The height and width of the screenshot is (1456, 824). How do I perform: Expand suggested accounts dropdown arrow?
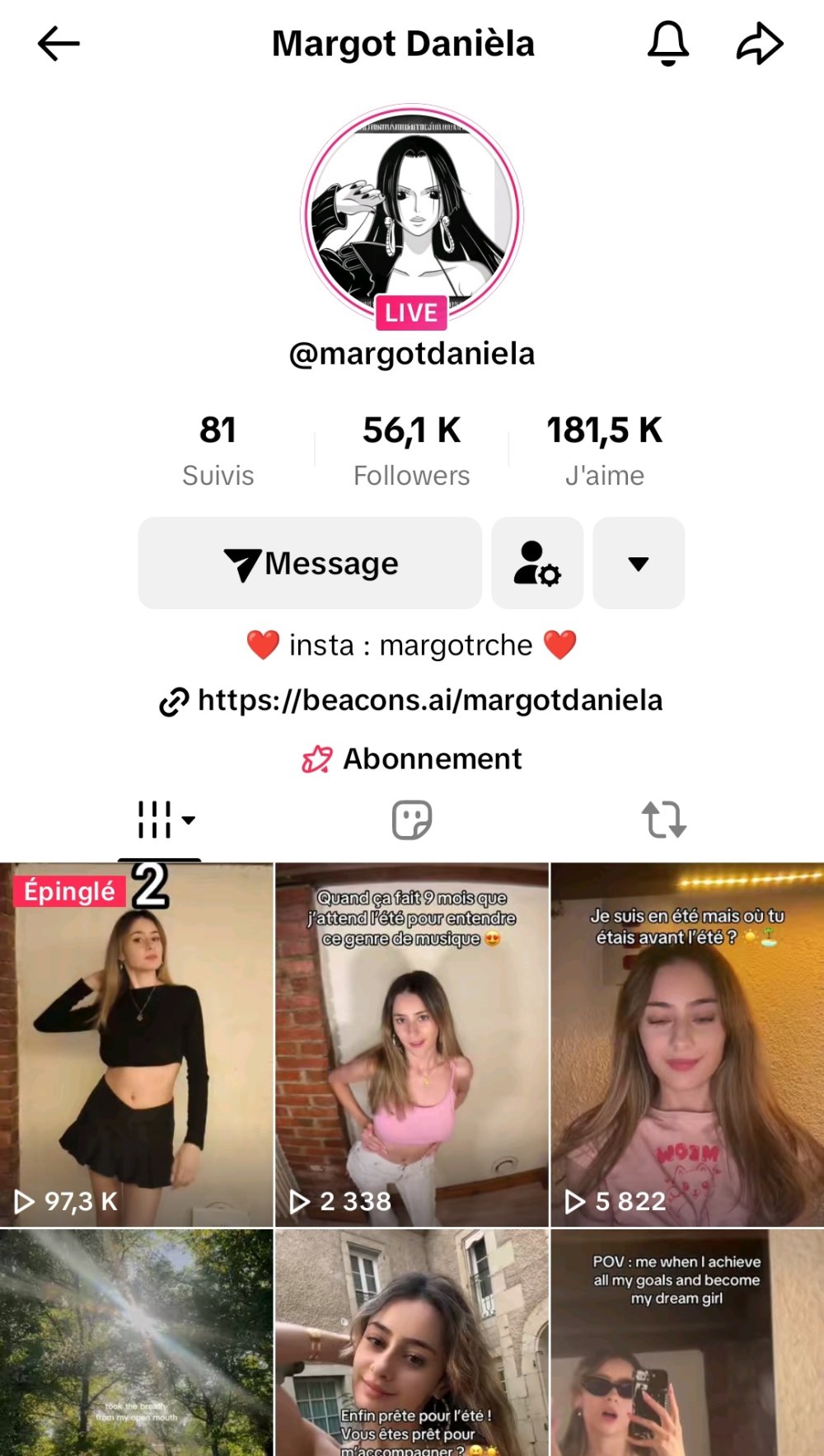[639, 563]
